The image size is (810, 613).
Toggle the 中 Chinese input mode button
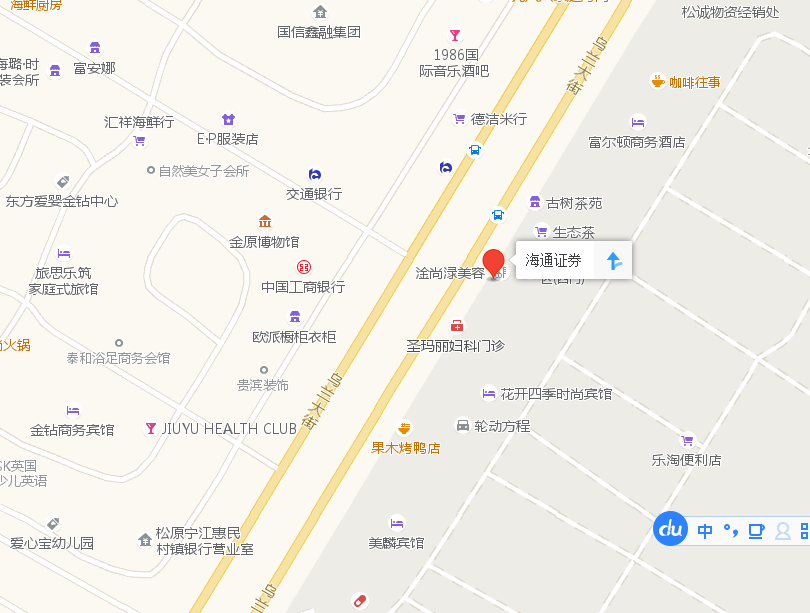(x=705, y=531)
